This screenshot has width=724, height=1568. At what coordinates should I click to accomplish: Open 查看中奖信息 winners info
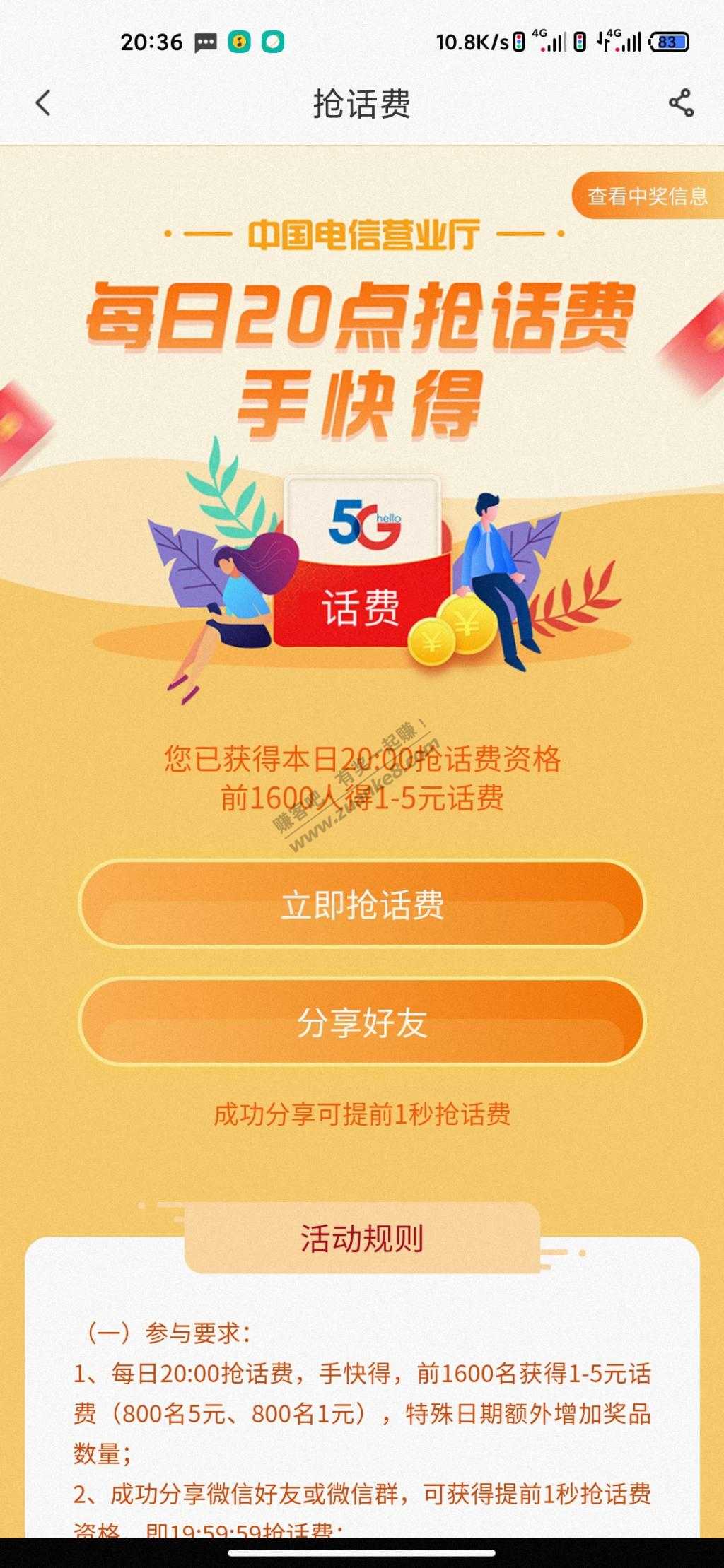coord(647,196)
